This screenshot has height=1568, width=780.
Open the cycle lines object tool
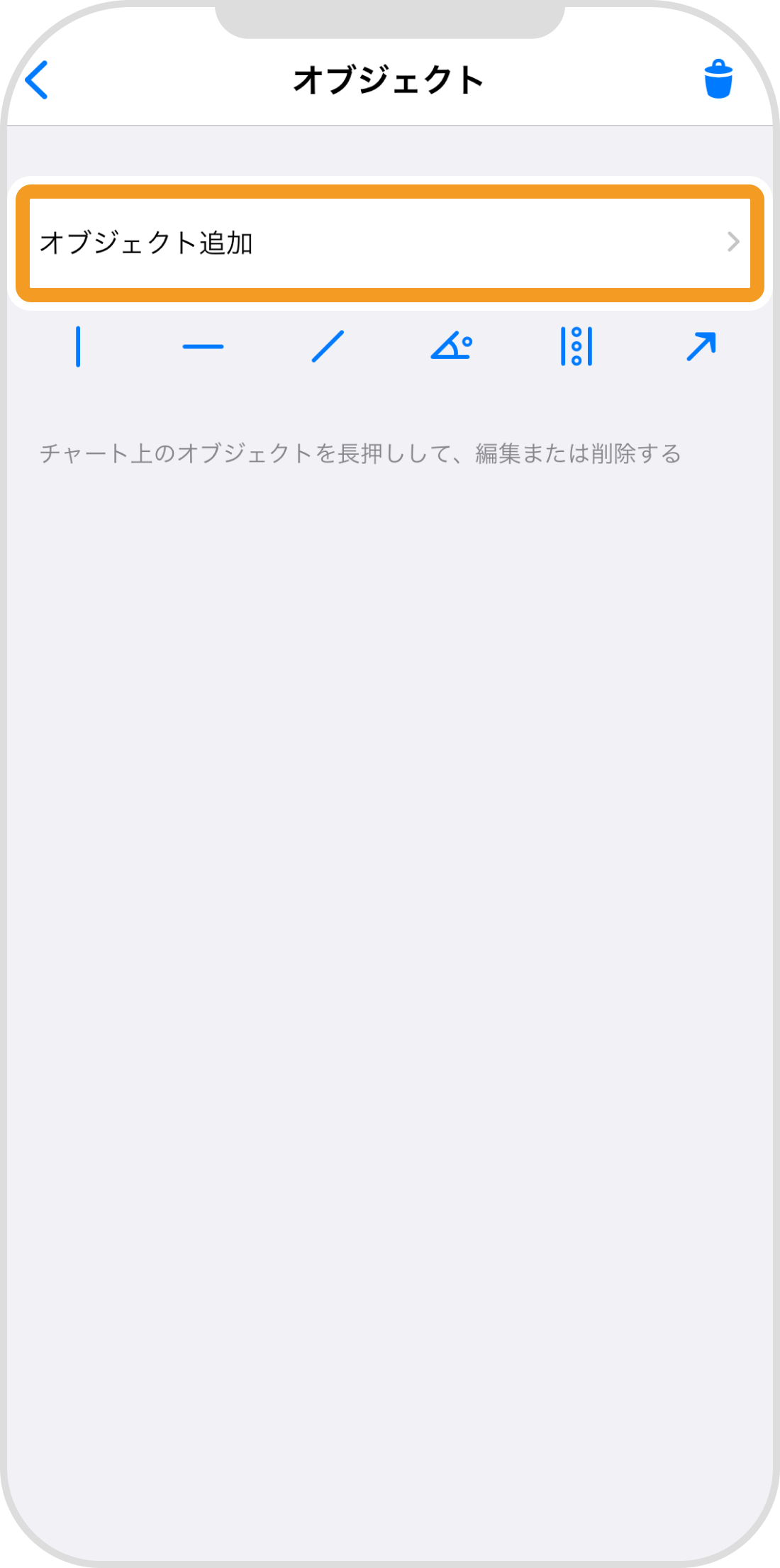(x=578, y=348)
